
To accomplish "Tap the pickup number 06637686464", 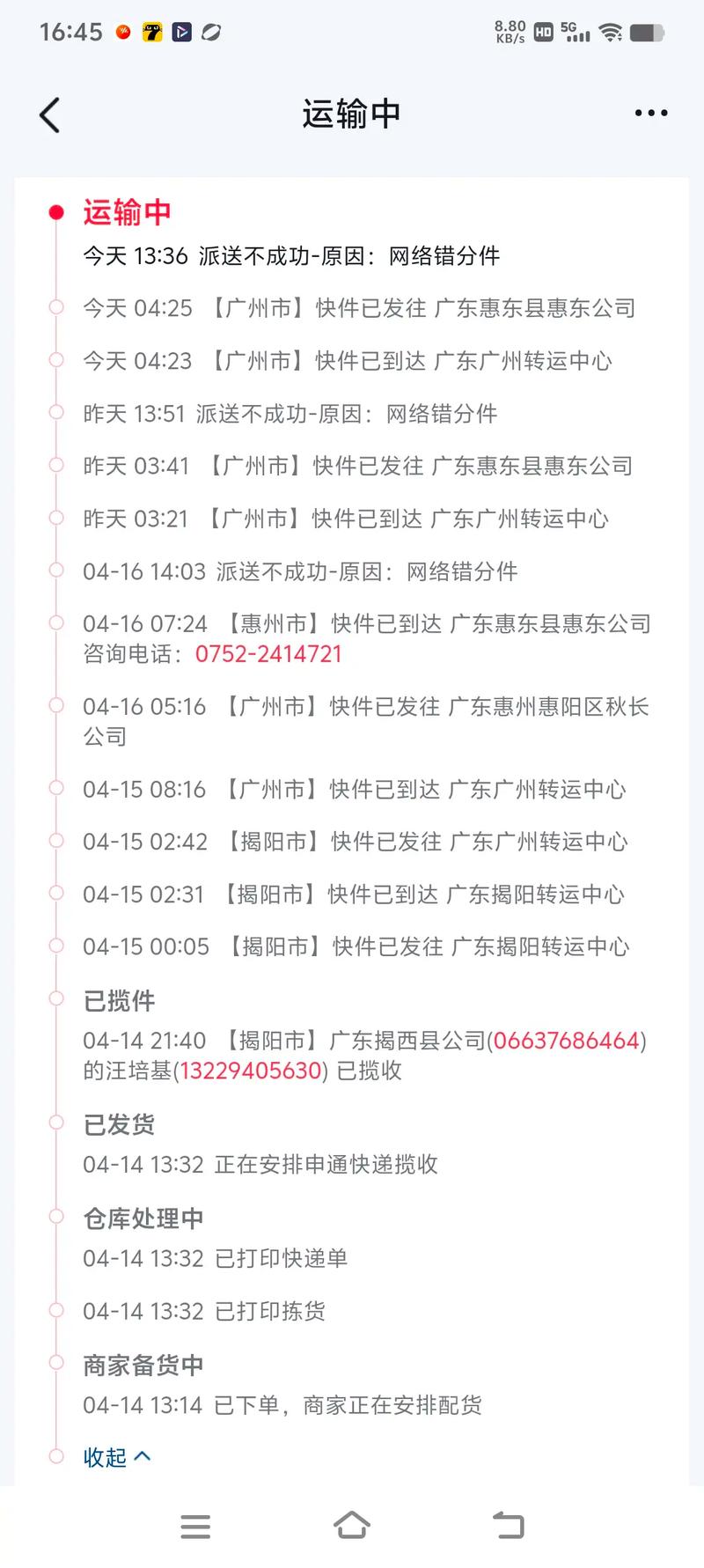I will pyautogui.click(x=566, y=1040).
